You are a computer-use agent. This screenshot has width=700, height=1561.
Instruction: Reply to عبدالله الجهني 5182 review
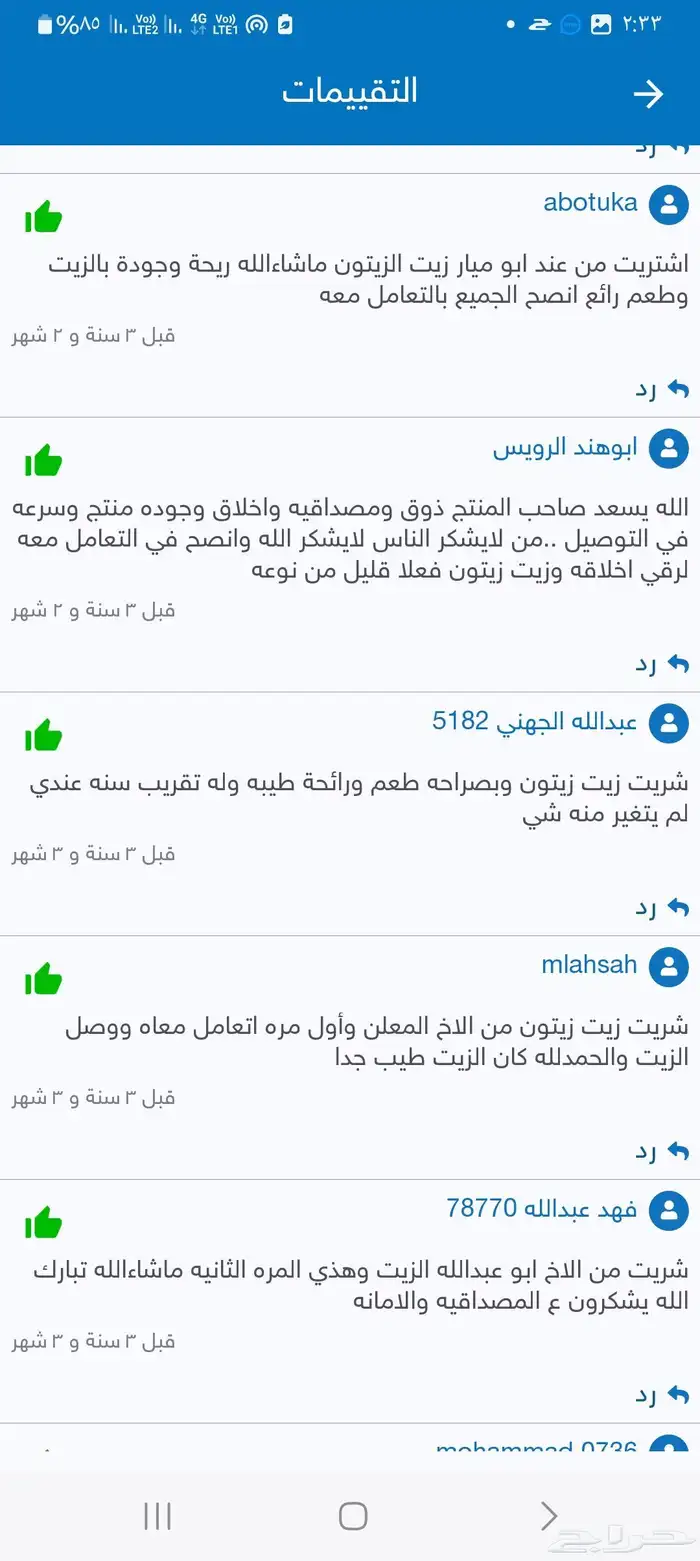(x=662, y=907)
